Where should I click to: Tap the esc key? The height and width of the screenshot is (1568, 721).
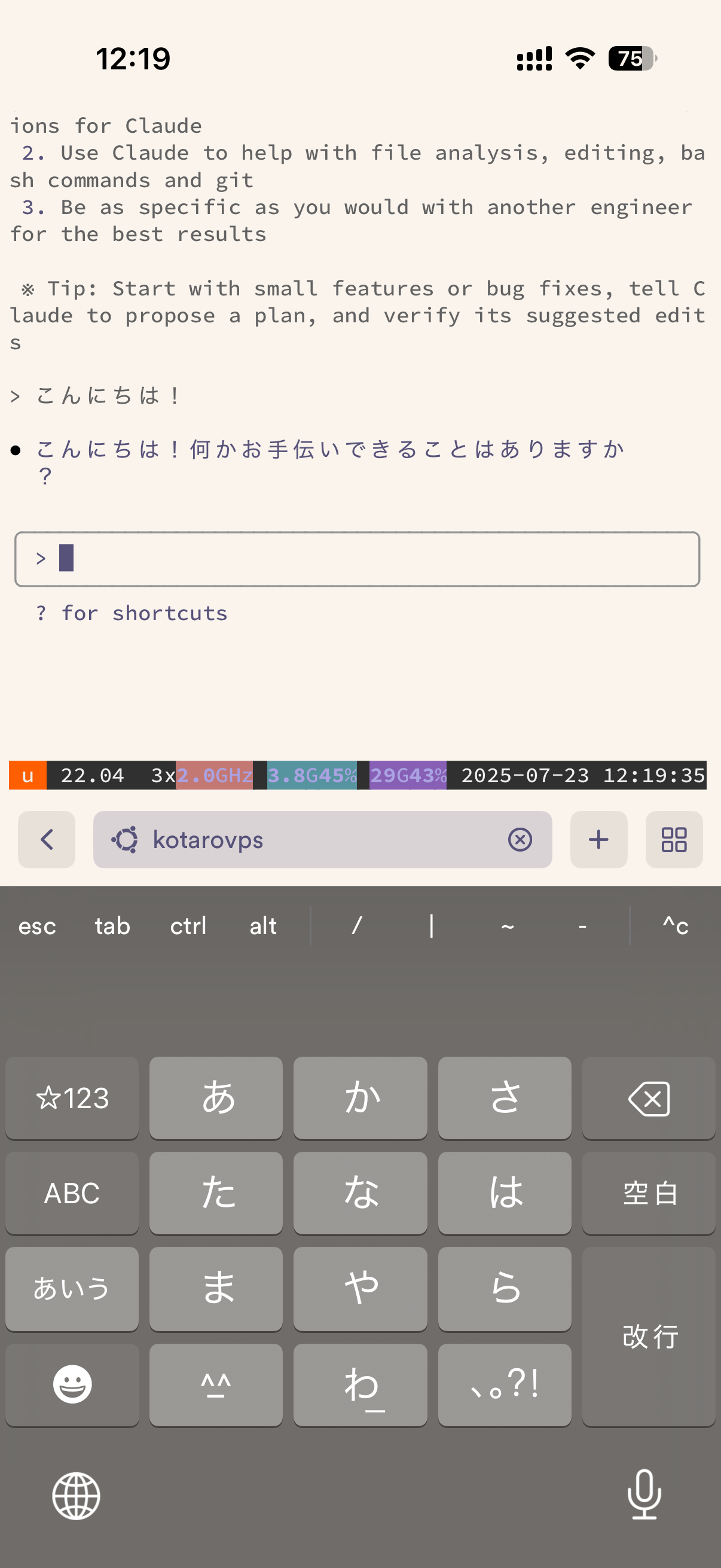37,926
